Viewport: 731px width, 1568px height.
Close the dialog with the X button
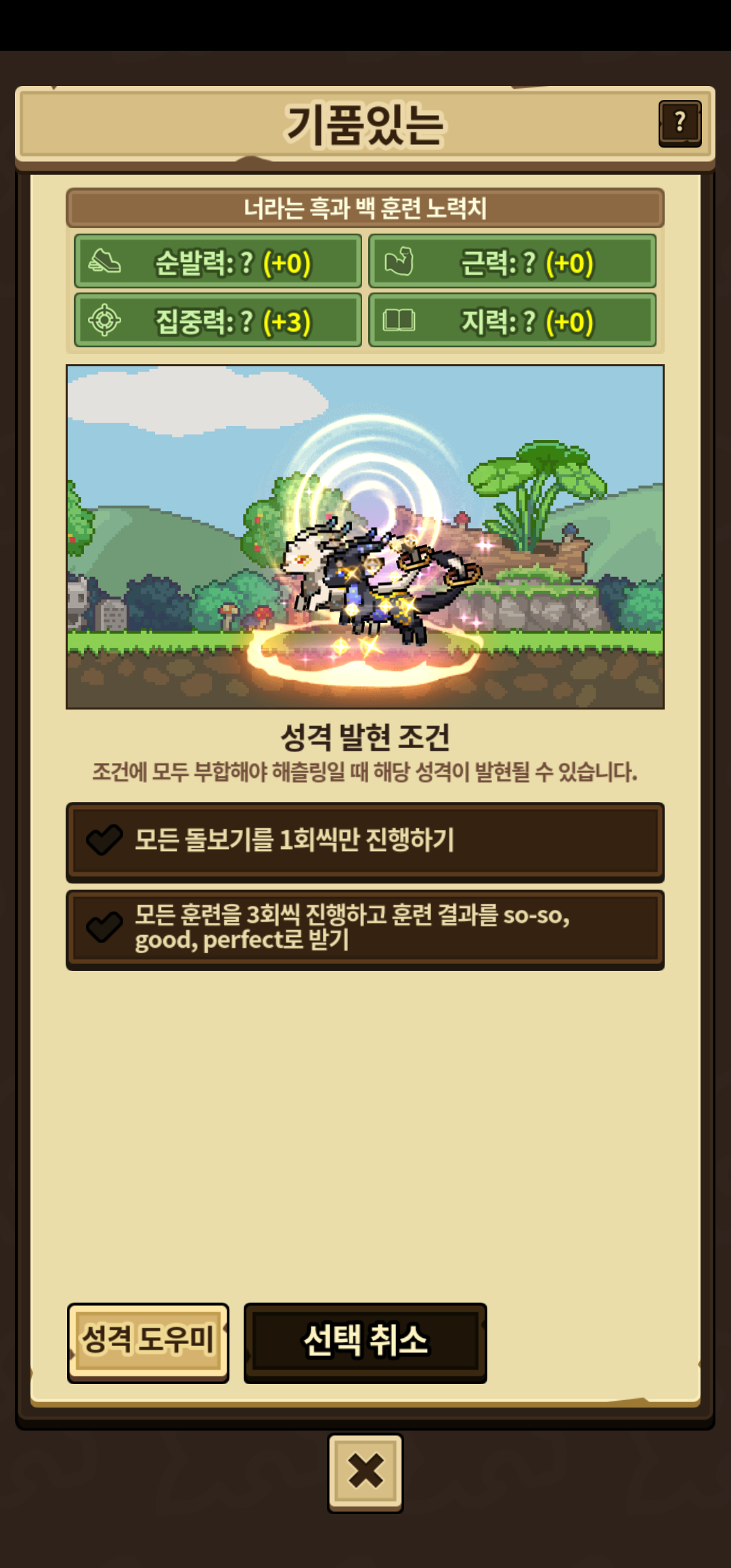(x=365, y=1472)
